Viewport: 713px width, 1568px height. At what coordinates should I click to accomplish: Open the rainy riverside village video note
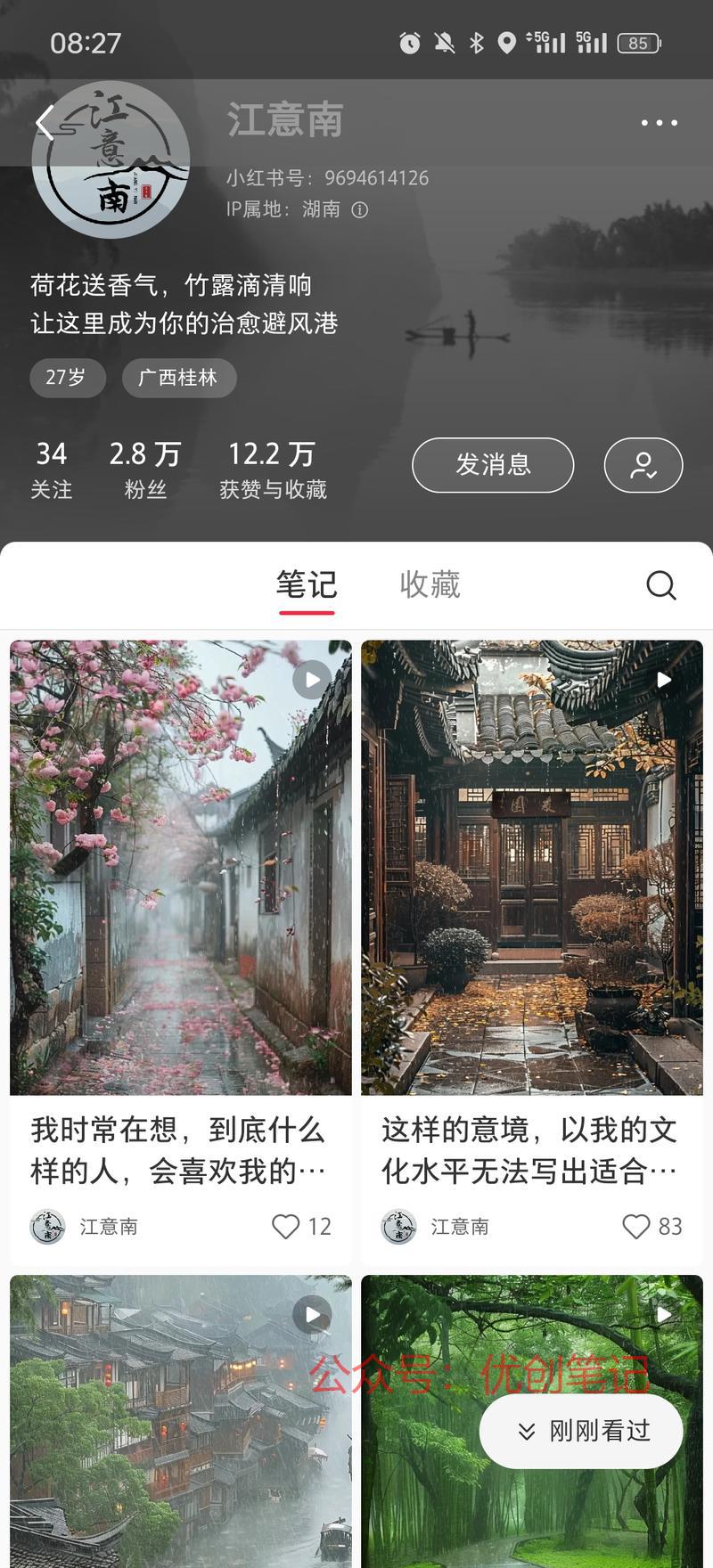(181, 1421)
